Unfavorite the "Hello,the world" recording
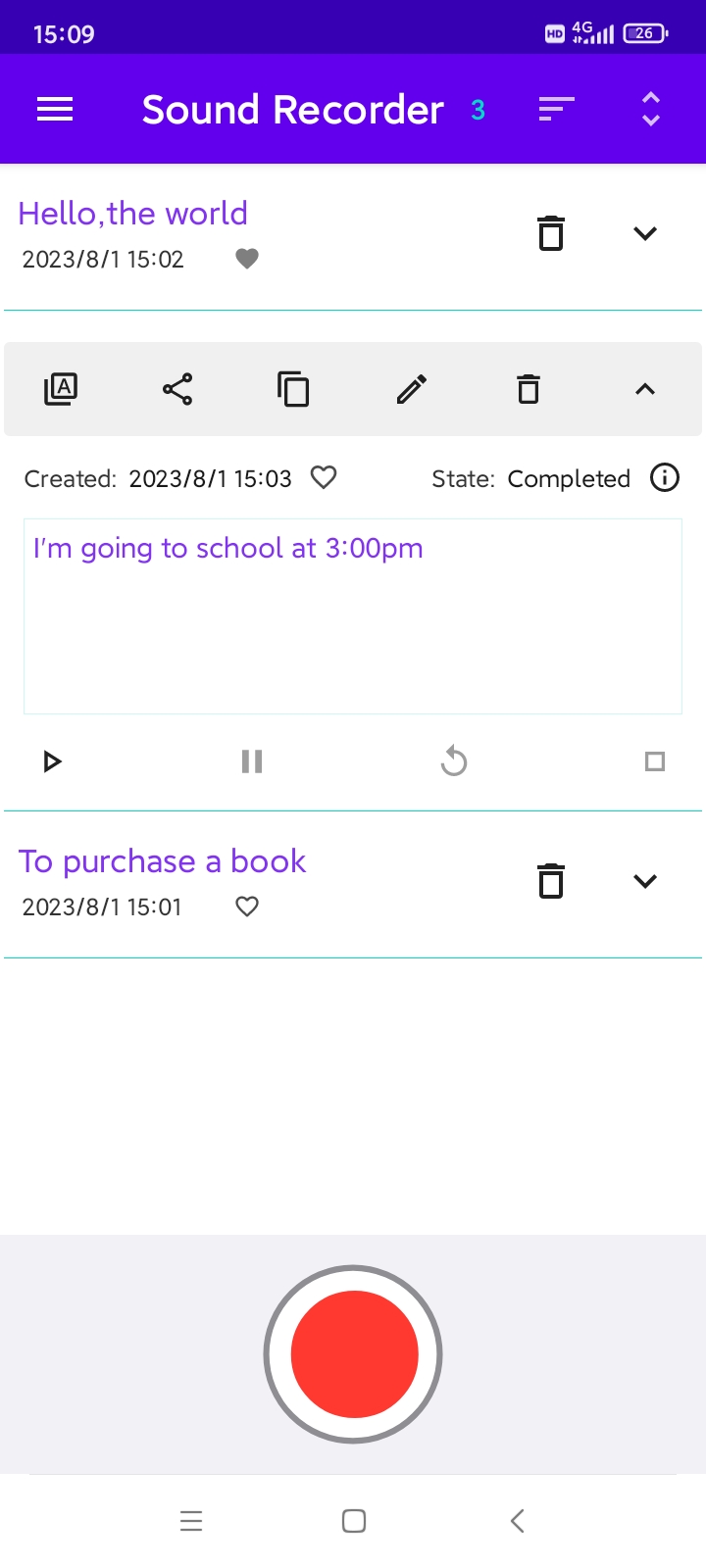Viewport: 706px width, 1568px height. pyautogui.click(x=247, y=259)
